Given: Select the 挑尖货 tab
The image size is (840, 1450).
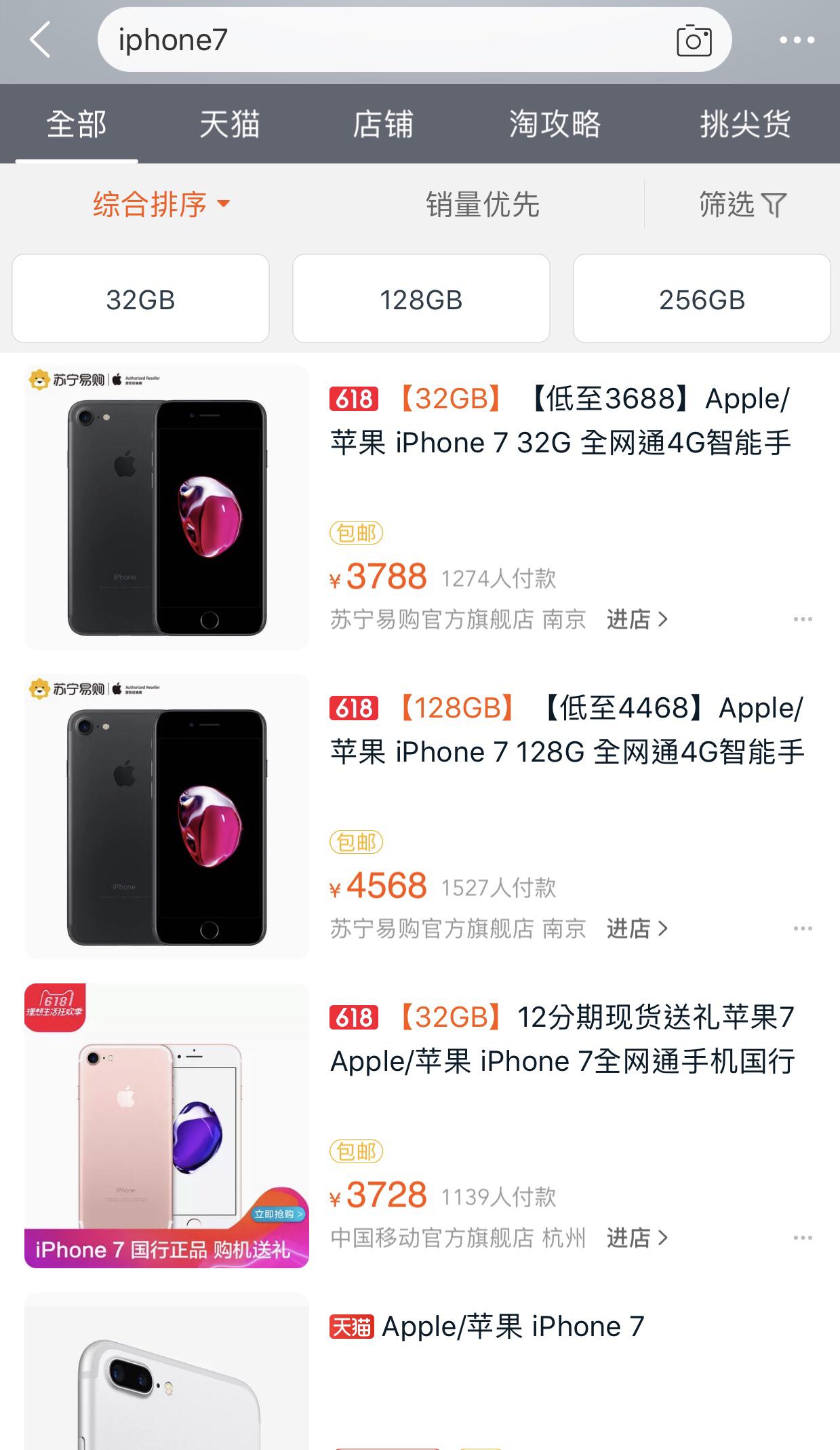Looking at the screenshot, I should click(x=745, y=125).
